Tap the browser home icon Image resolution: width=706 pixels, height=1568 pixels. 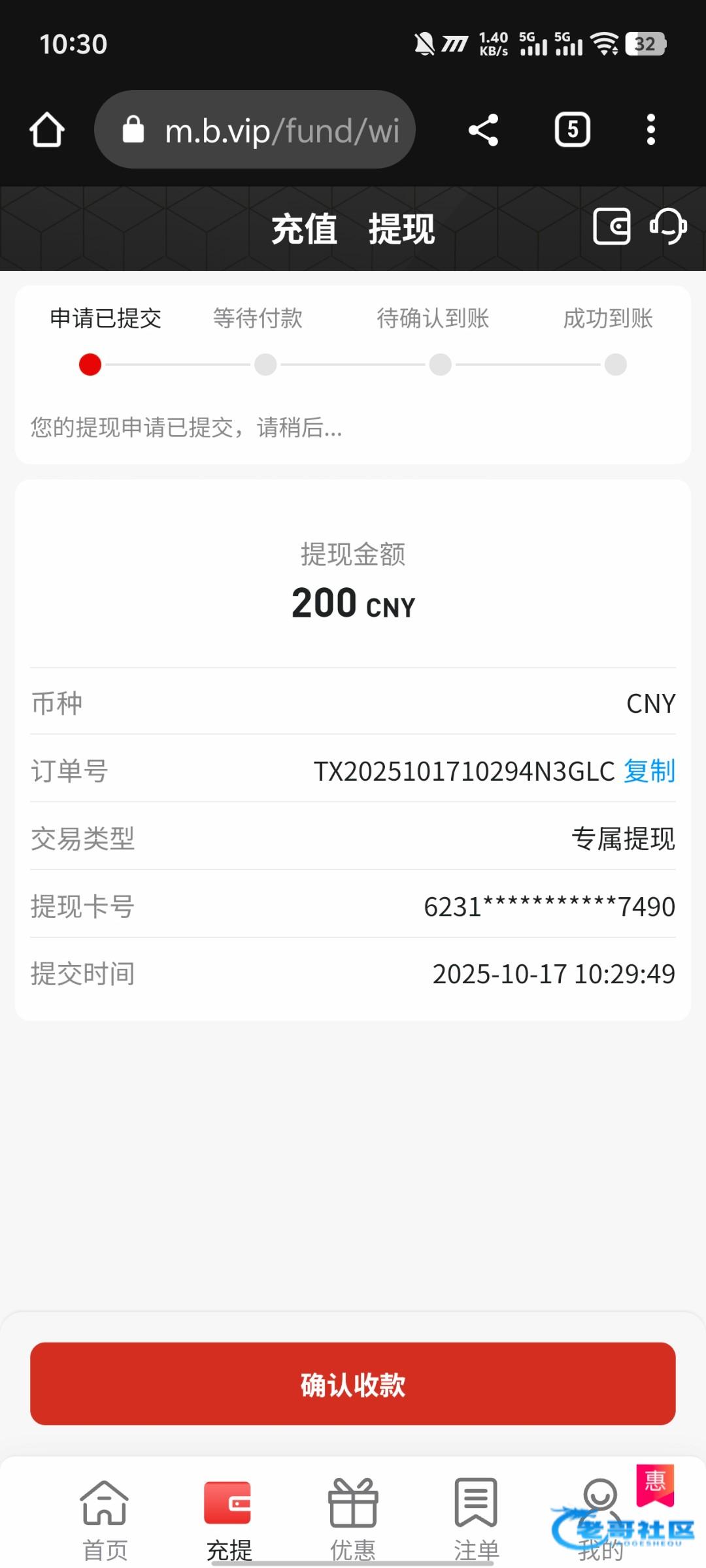pyautogui.click(x=47, y=130)
